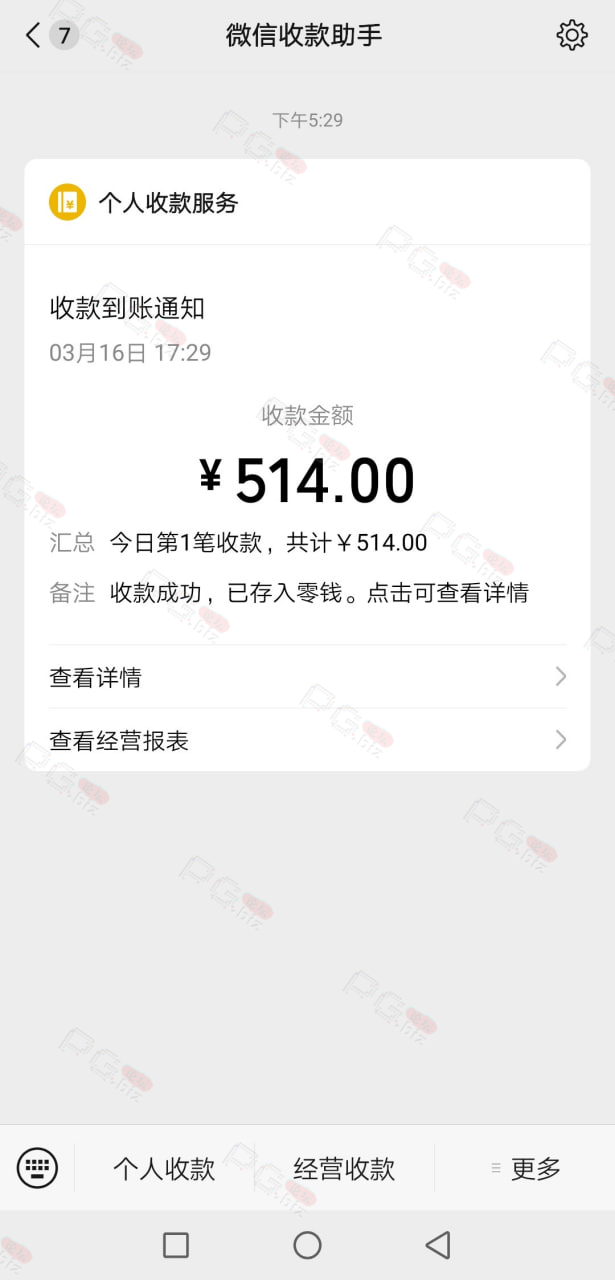Tap the 经营收款 menu button
615x1280 pixels.
coord(344,1168)
